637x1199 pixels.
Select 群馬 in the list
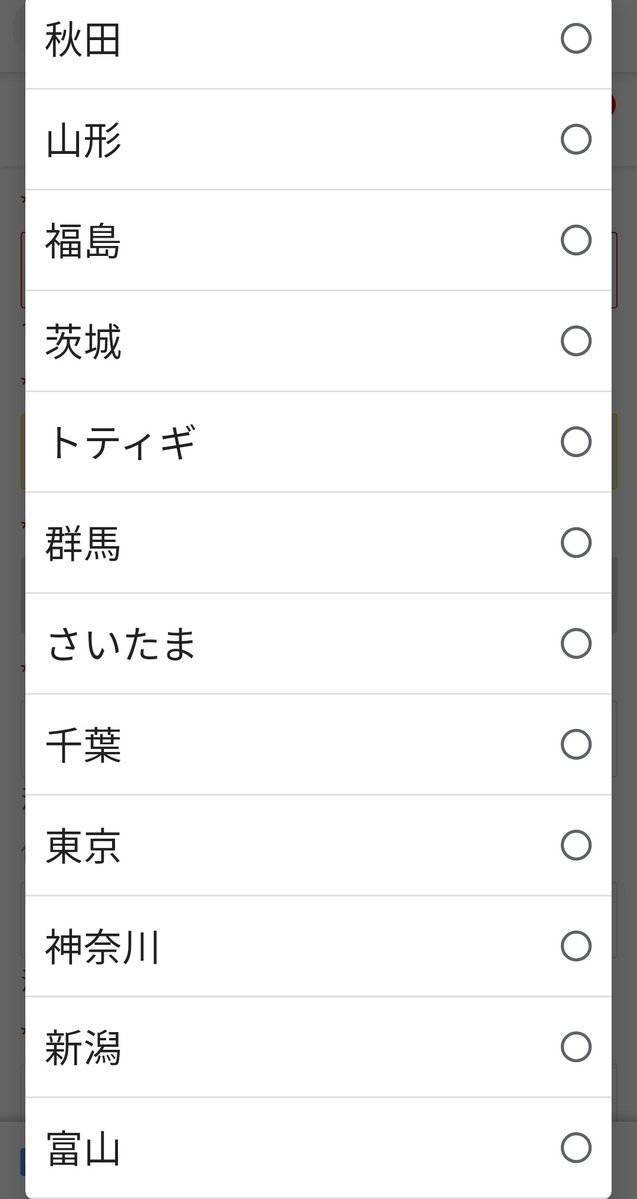[x=575, y=543]
